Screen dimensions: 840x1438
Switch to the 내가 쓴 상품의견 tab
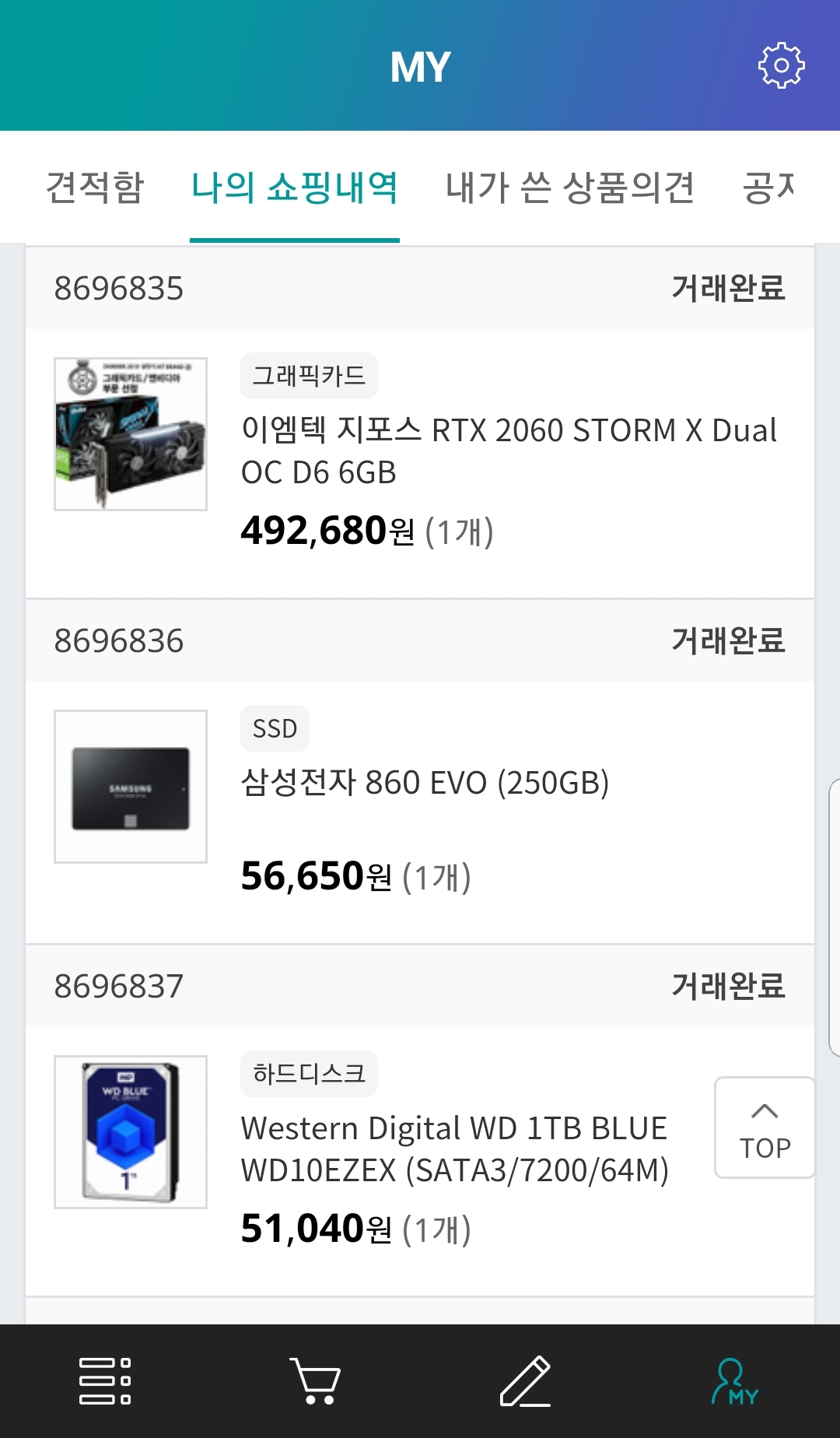569,188
